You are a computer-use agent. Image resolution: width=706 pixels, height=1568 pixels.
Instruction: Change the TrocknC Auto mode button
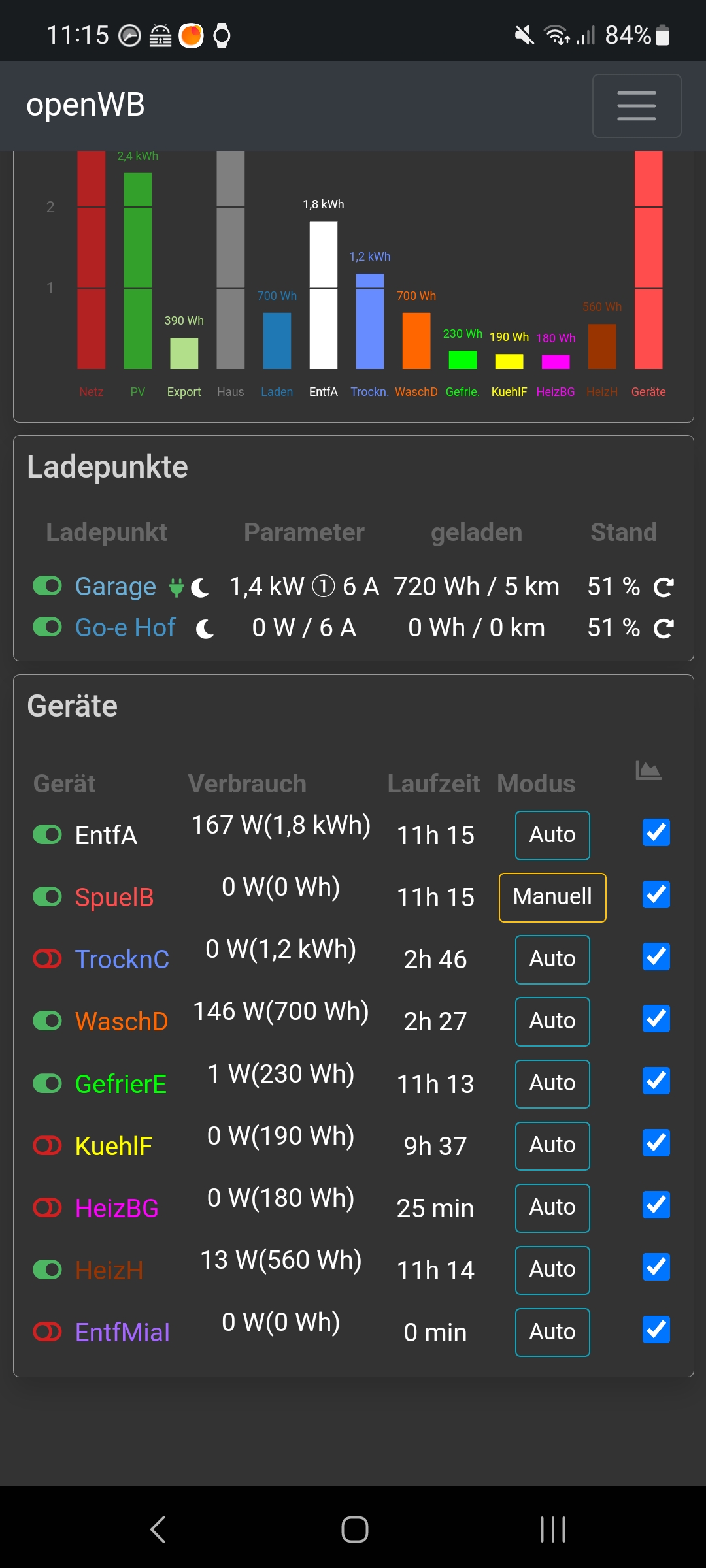pyautogui.click(x=552, y=959)
